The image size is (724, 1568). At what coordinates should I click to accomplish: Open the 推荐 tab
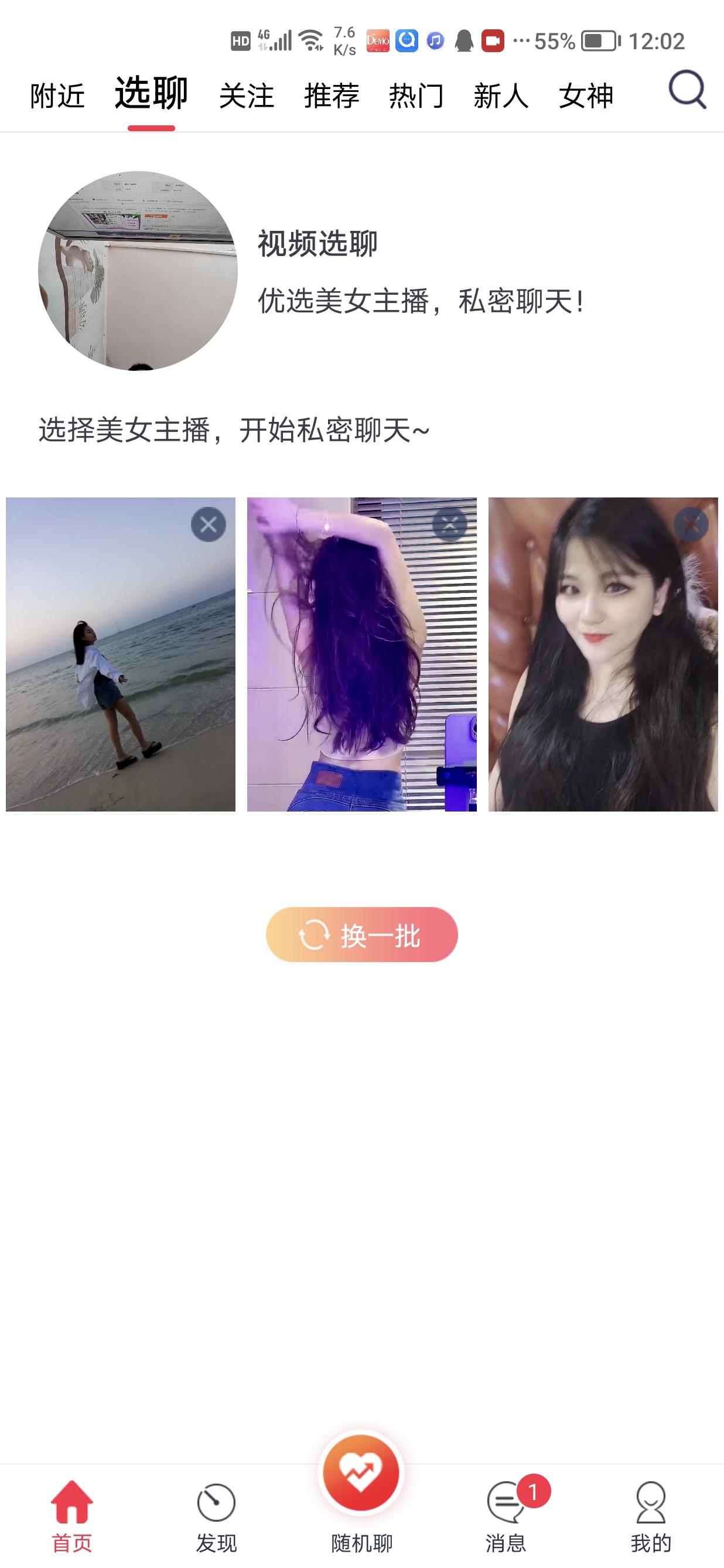tap(332, 96)
